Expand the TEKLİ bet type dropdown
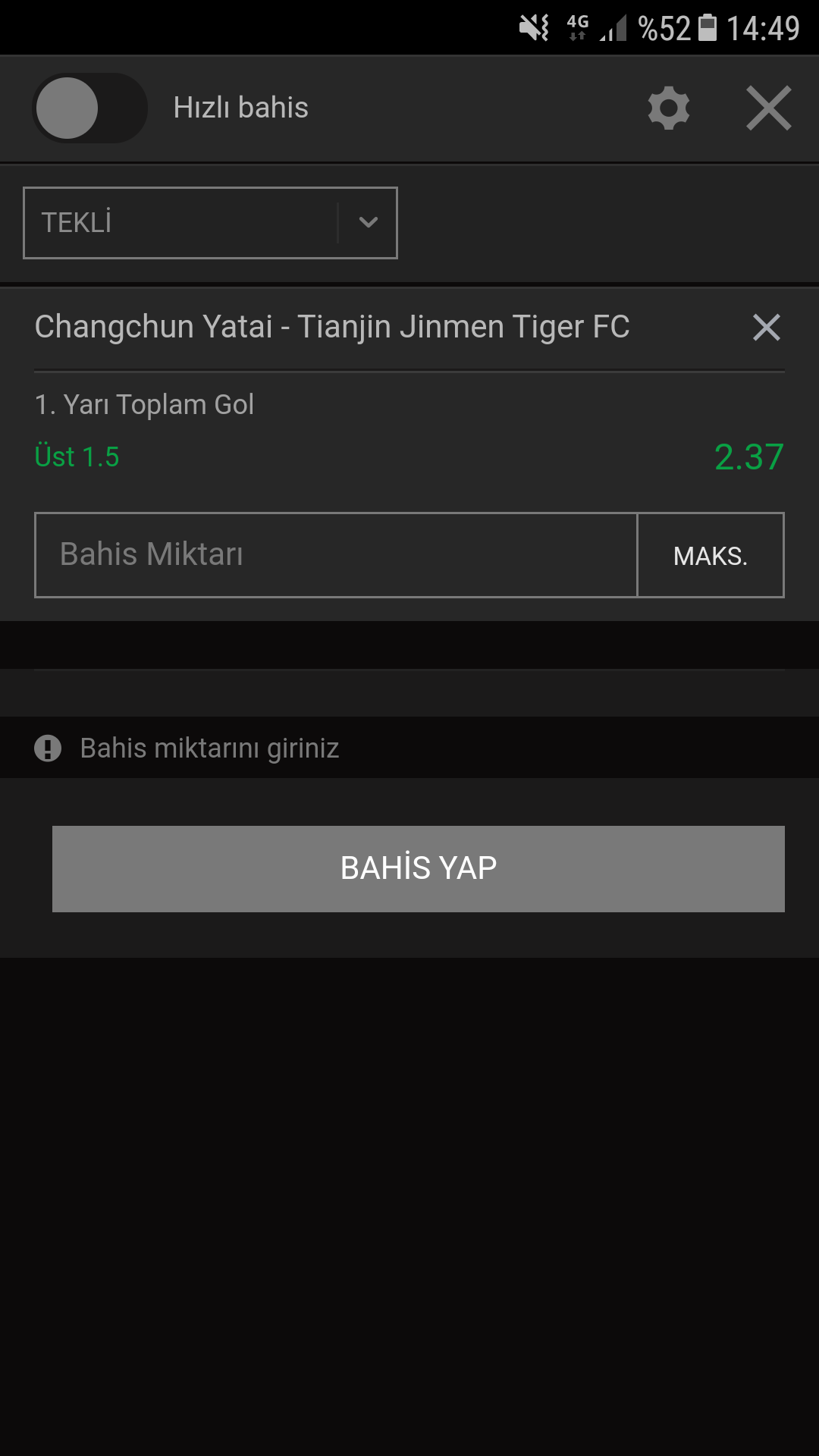The width and height of the screenshot is (819, 1456). 210,223
